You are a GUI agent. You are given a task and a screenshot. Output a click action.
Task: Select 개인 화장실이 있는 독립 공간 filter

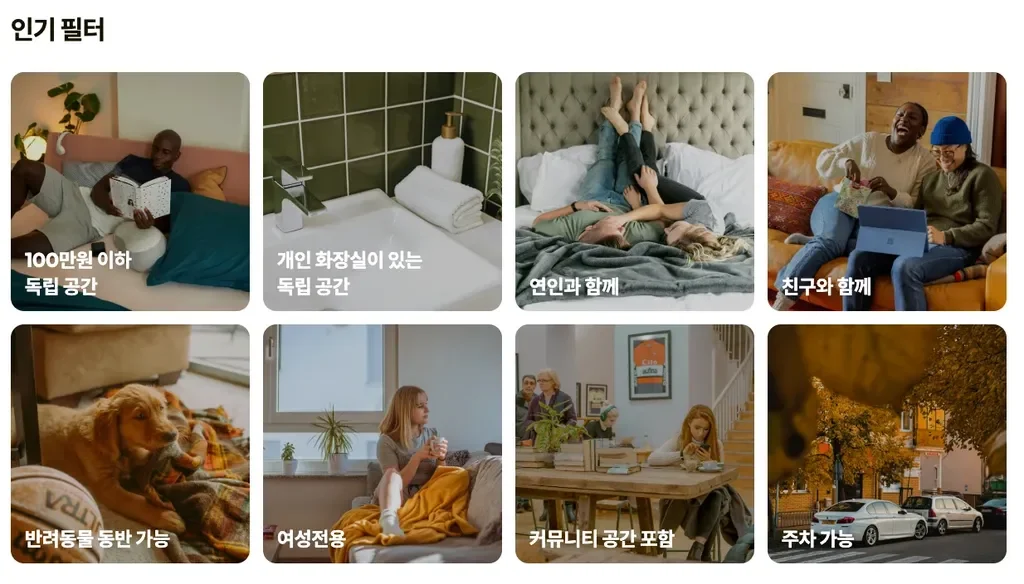pos(382,191)
